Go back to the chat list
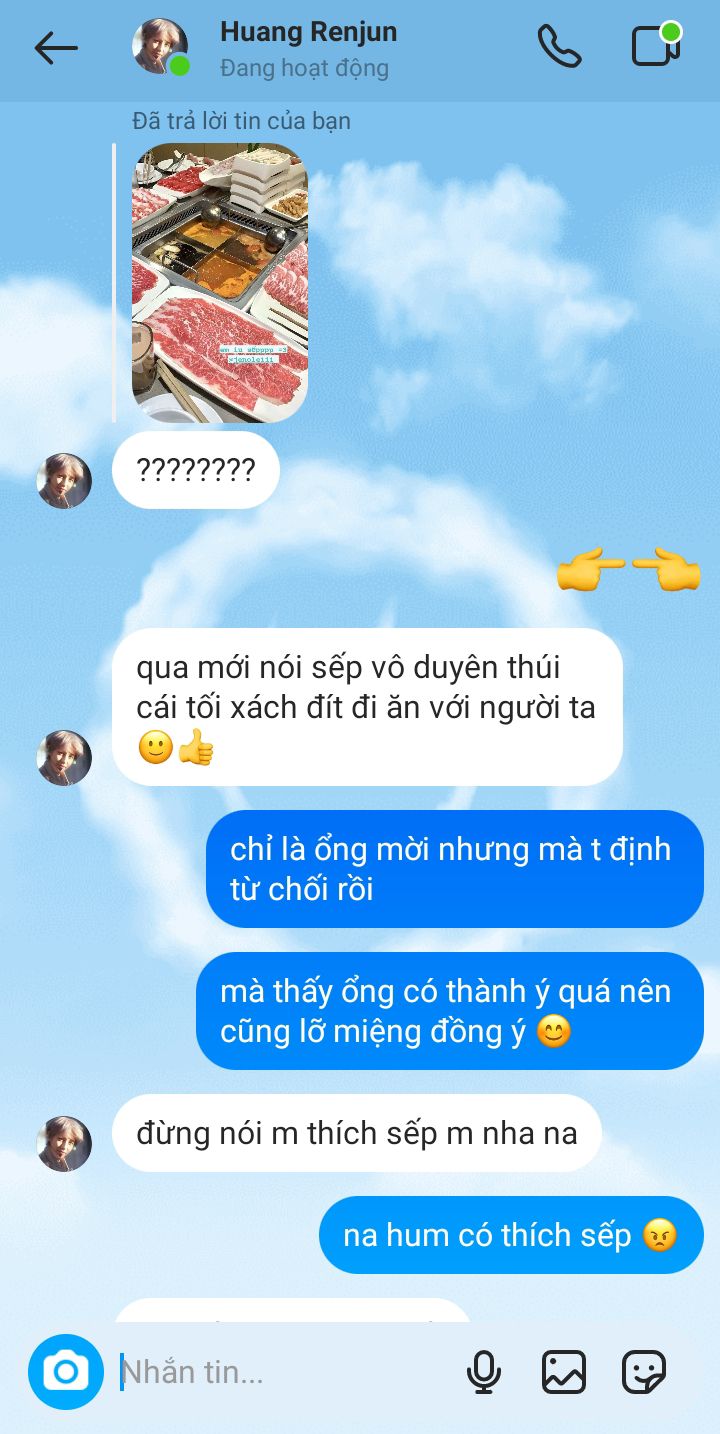The image size is (720, 1434). pyautogui.click(x=56, y=47)
